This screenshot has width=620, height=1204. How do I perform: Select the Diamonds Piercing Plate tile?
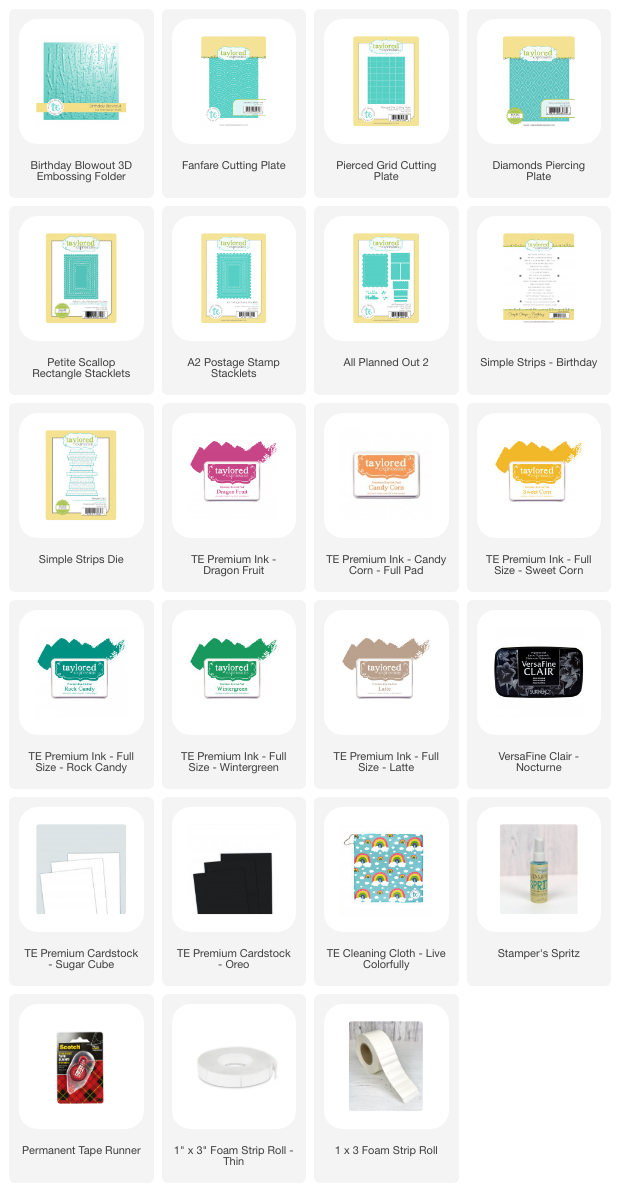(539, 82)
